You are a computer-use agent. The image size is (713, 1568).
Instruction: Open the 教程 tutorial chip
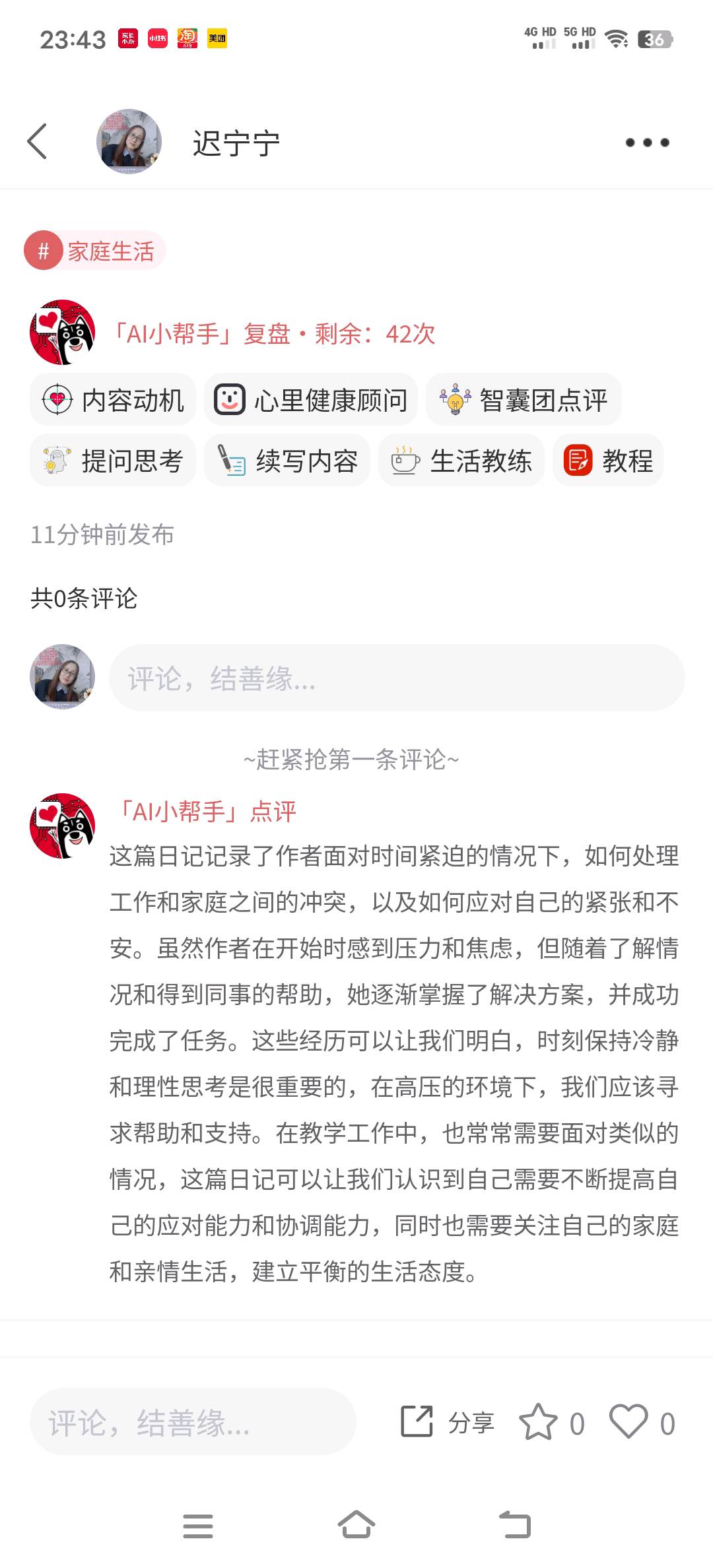(608, 461)
